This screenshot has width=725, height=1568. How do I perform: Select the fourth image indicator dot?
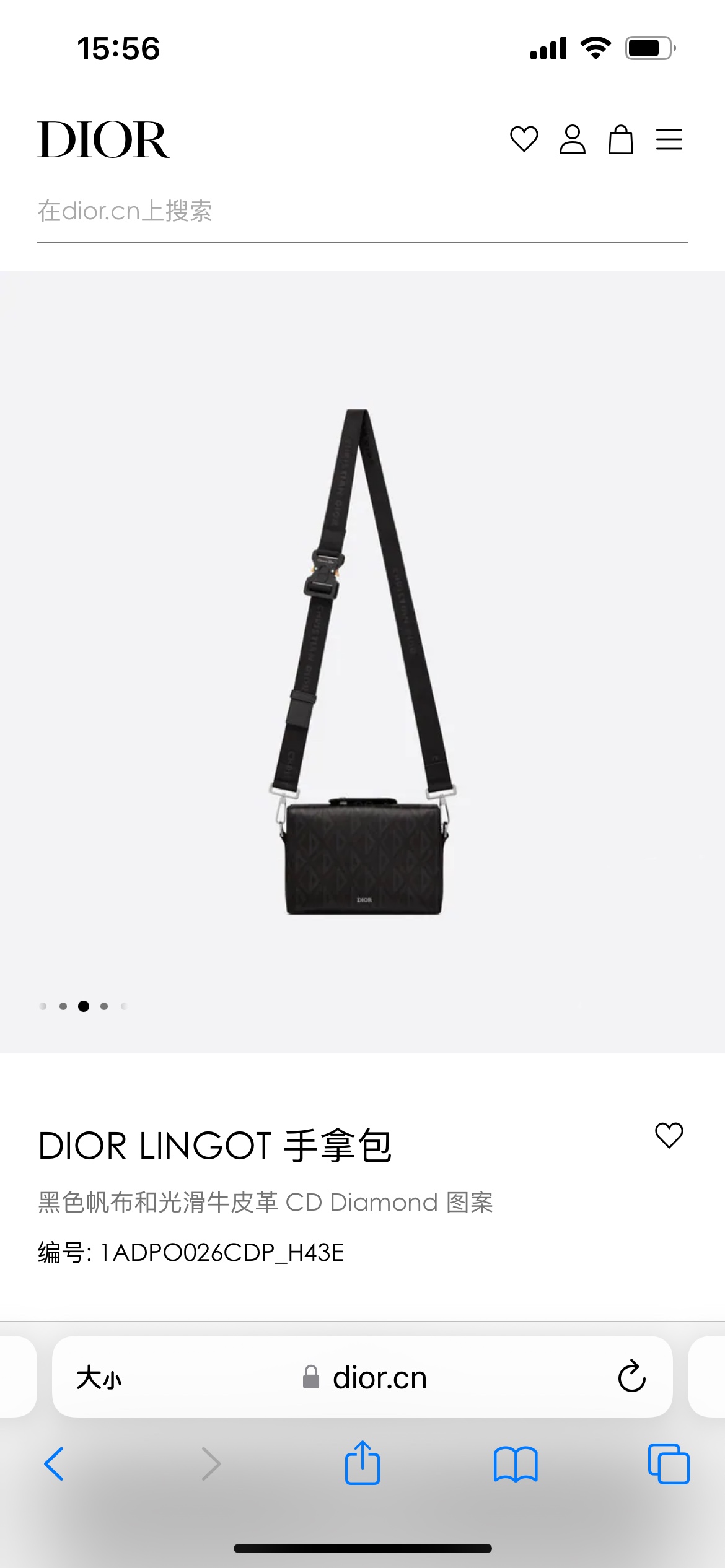coord(104,1006)
